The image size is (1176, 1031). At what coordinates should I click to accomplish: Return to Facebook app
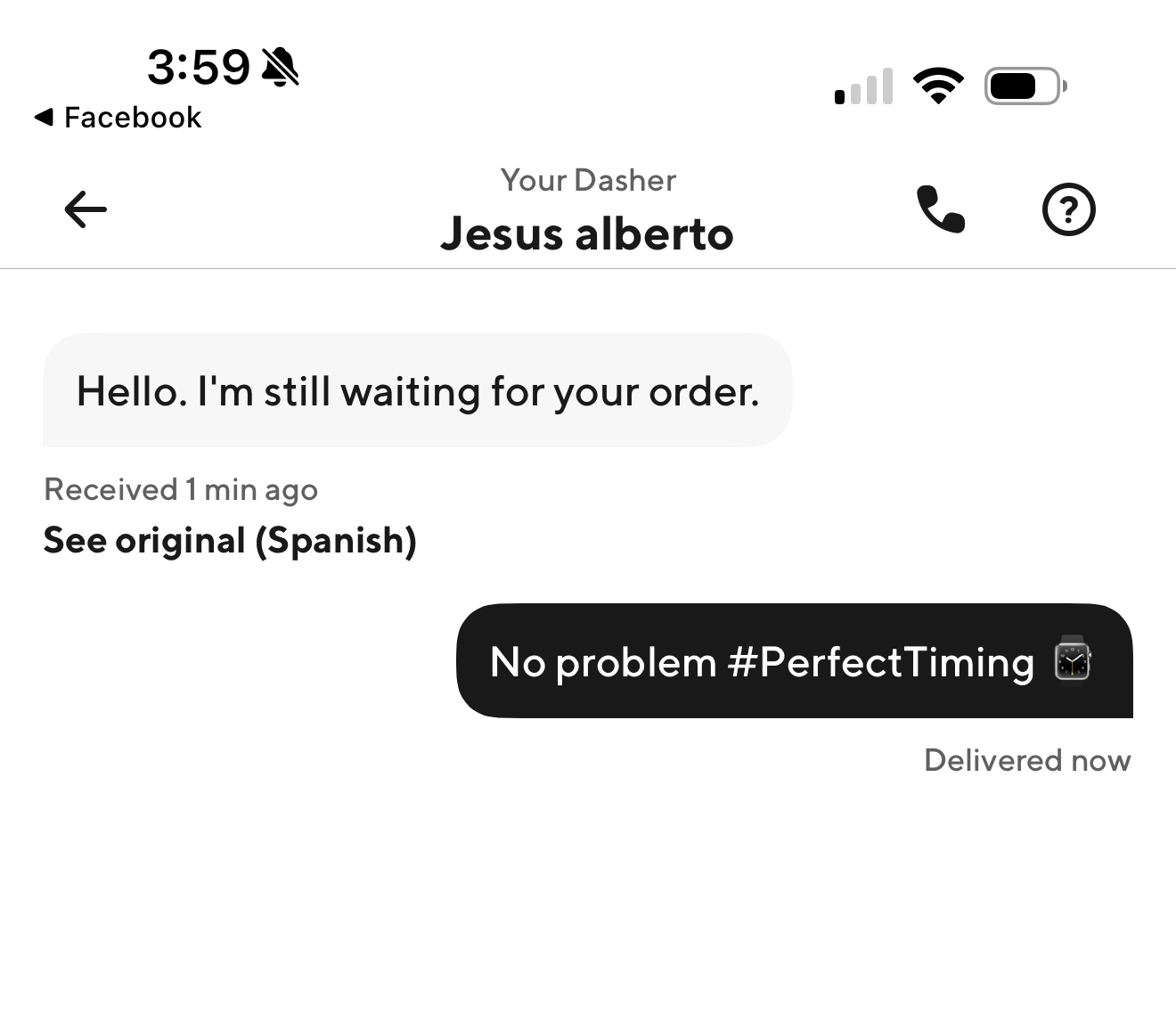tap(118, 117)
